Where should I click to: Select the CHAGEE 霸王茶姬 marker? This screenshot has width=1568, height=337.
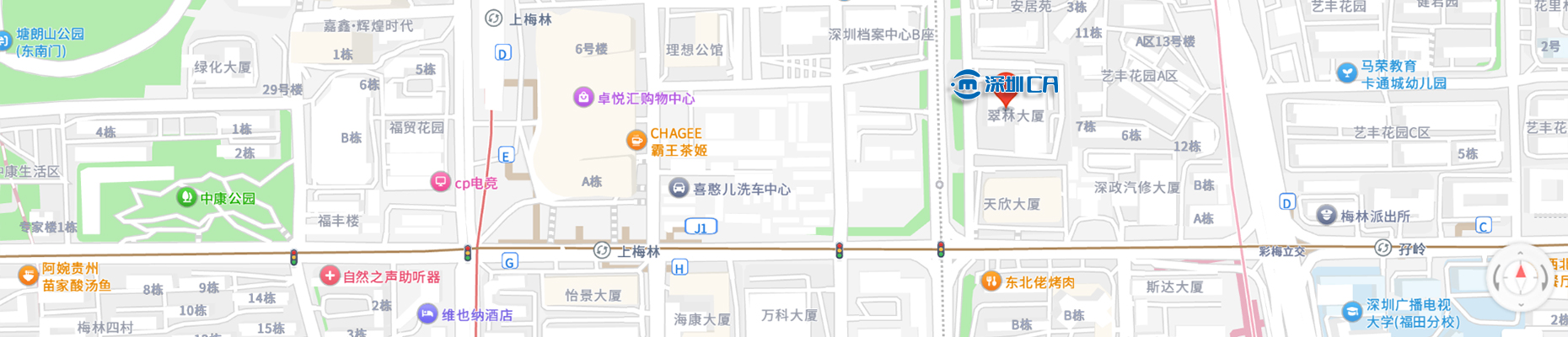click(x=636, y=141)
